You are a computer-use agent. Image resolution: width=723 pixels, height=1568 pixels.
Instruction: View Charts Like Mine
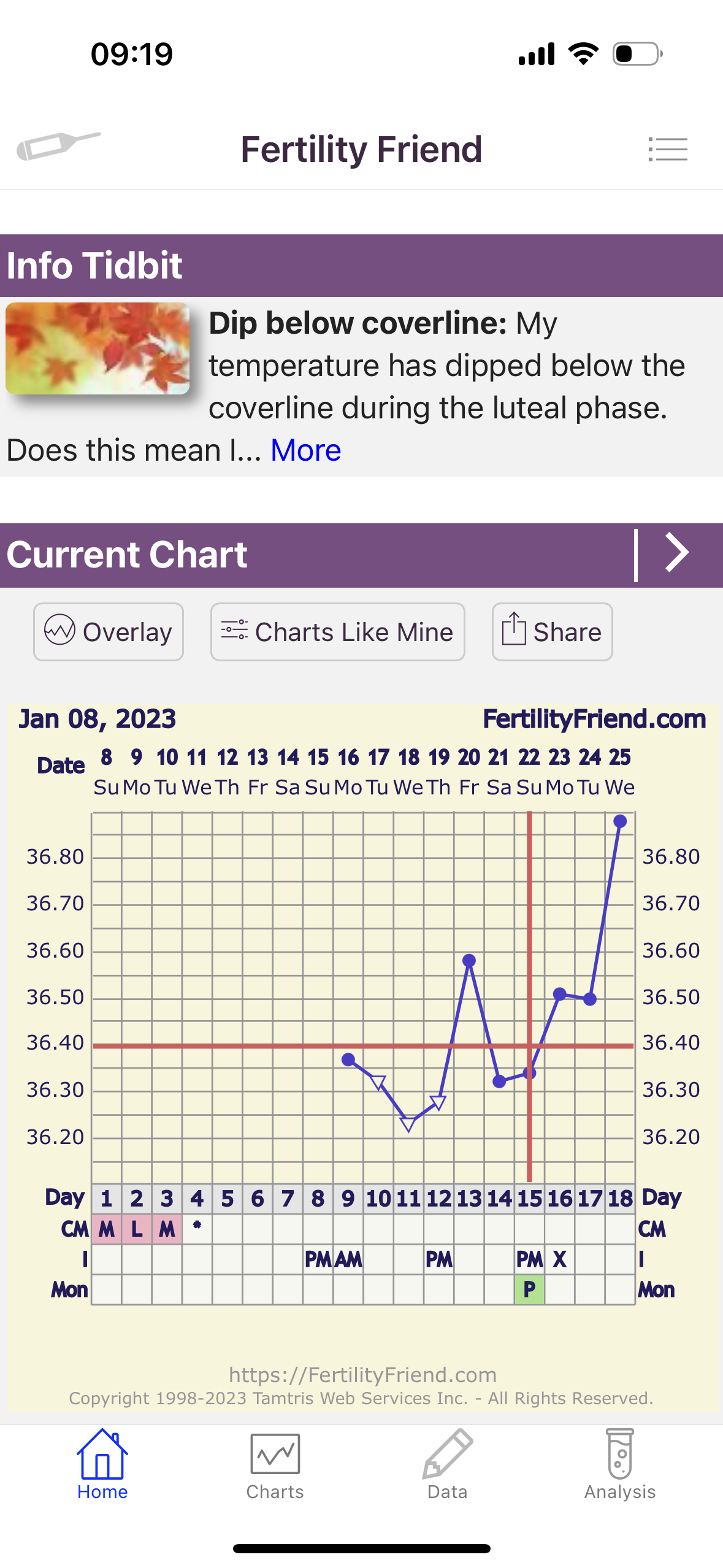coord(337,632)
